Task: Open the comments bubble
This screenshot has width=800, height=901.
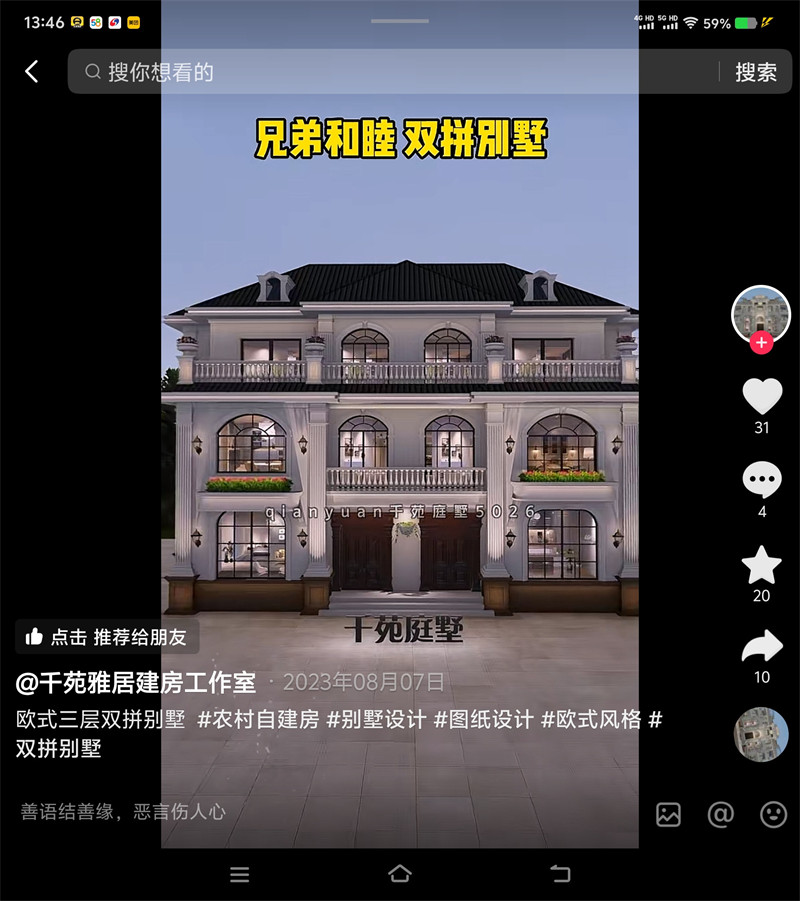Action: (x=762, y=480)
